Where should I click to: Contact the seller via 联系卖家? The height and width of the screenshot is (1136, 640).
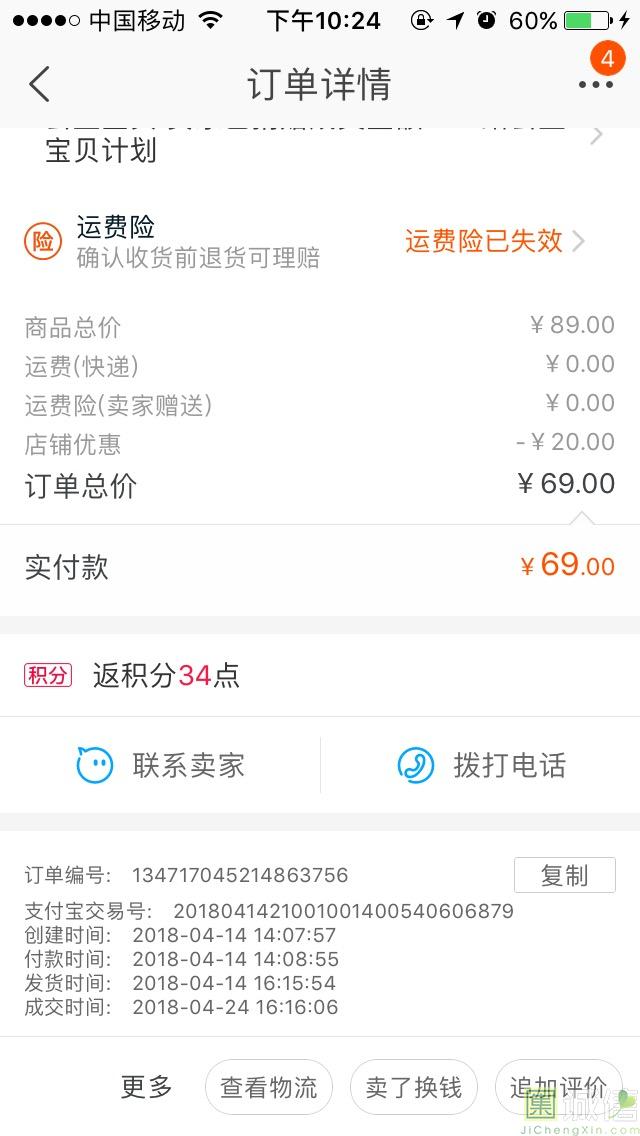pos(160,765)
